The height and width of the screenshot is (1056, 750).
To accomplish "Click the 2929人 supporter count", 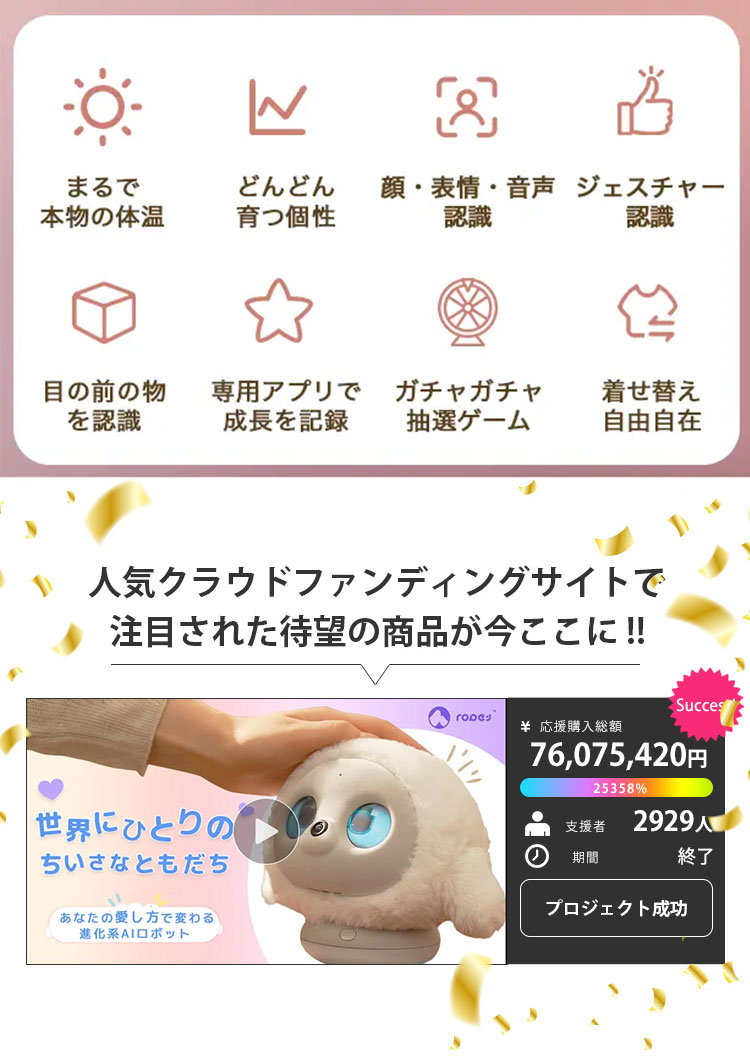I will [670, 822].
